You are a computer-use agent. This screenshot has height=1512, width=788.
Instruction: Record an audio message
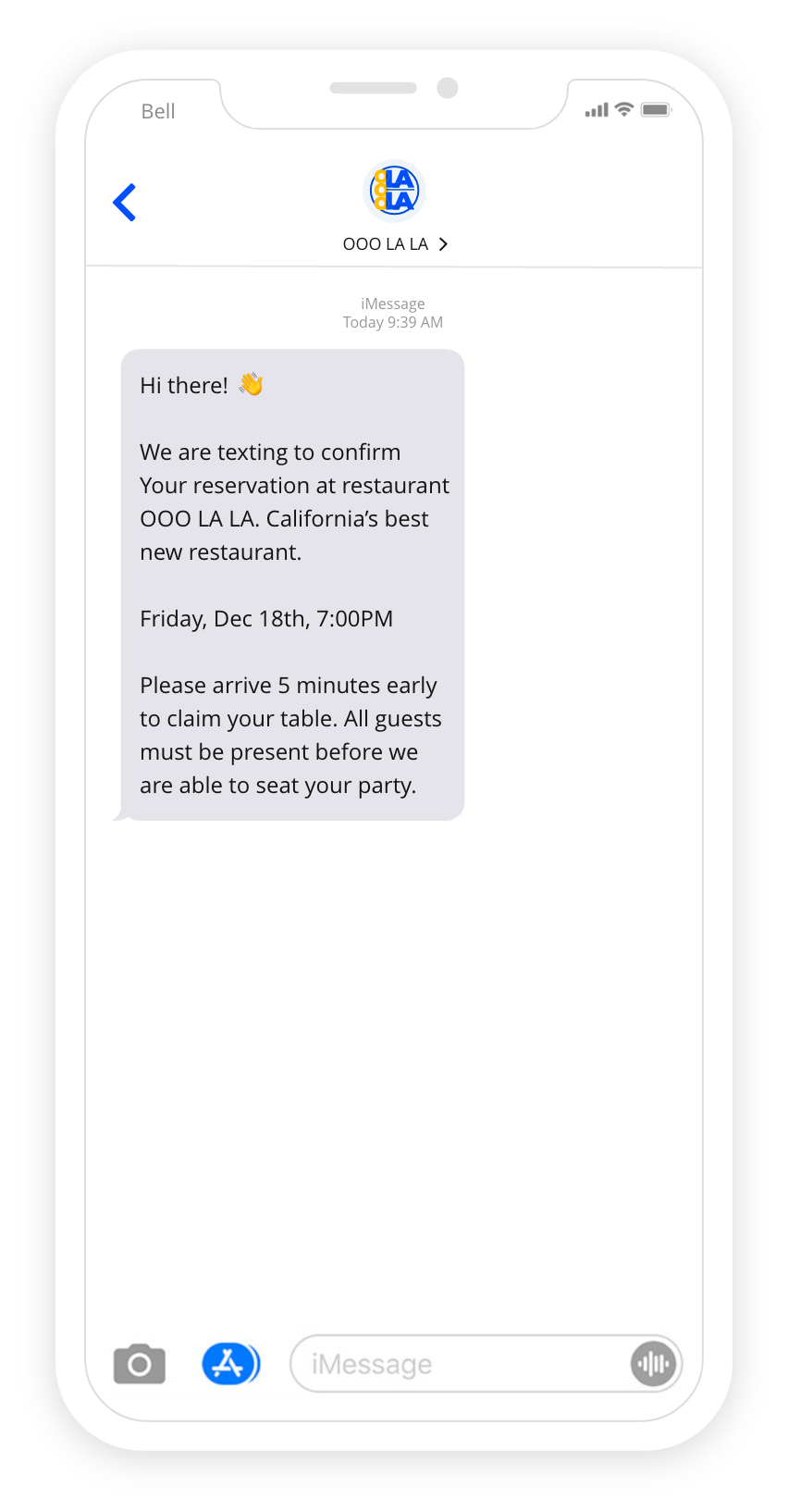coord(654,1364)
